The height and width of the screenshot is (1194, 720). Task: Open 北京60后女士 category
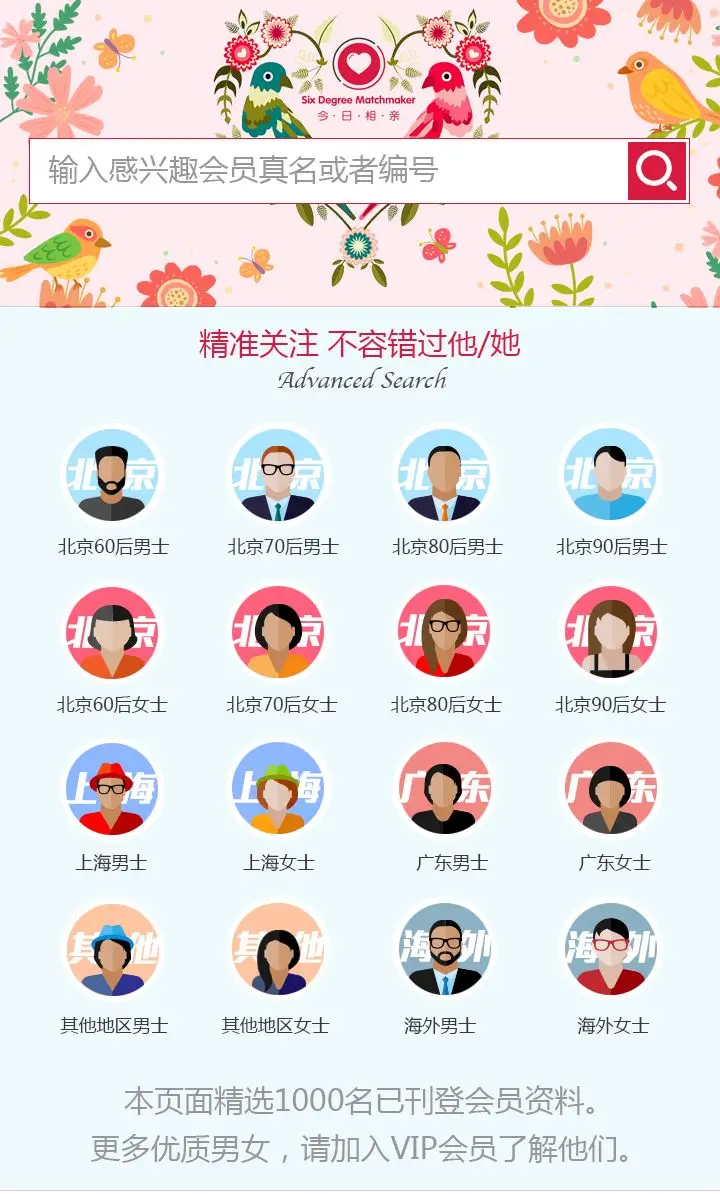pyautogui.click(x=112, y=634)
